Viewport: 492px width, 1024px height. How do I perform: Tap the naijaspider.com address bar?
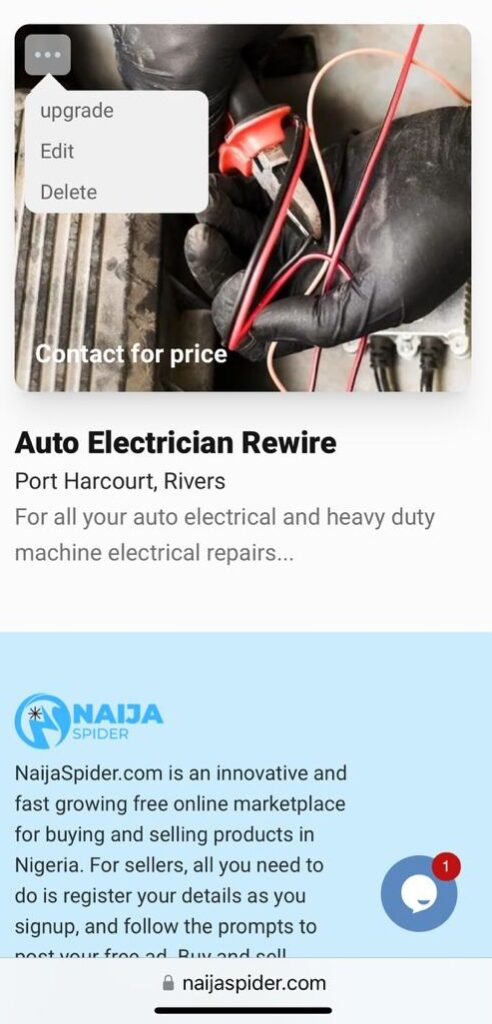[244, 982]
